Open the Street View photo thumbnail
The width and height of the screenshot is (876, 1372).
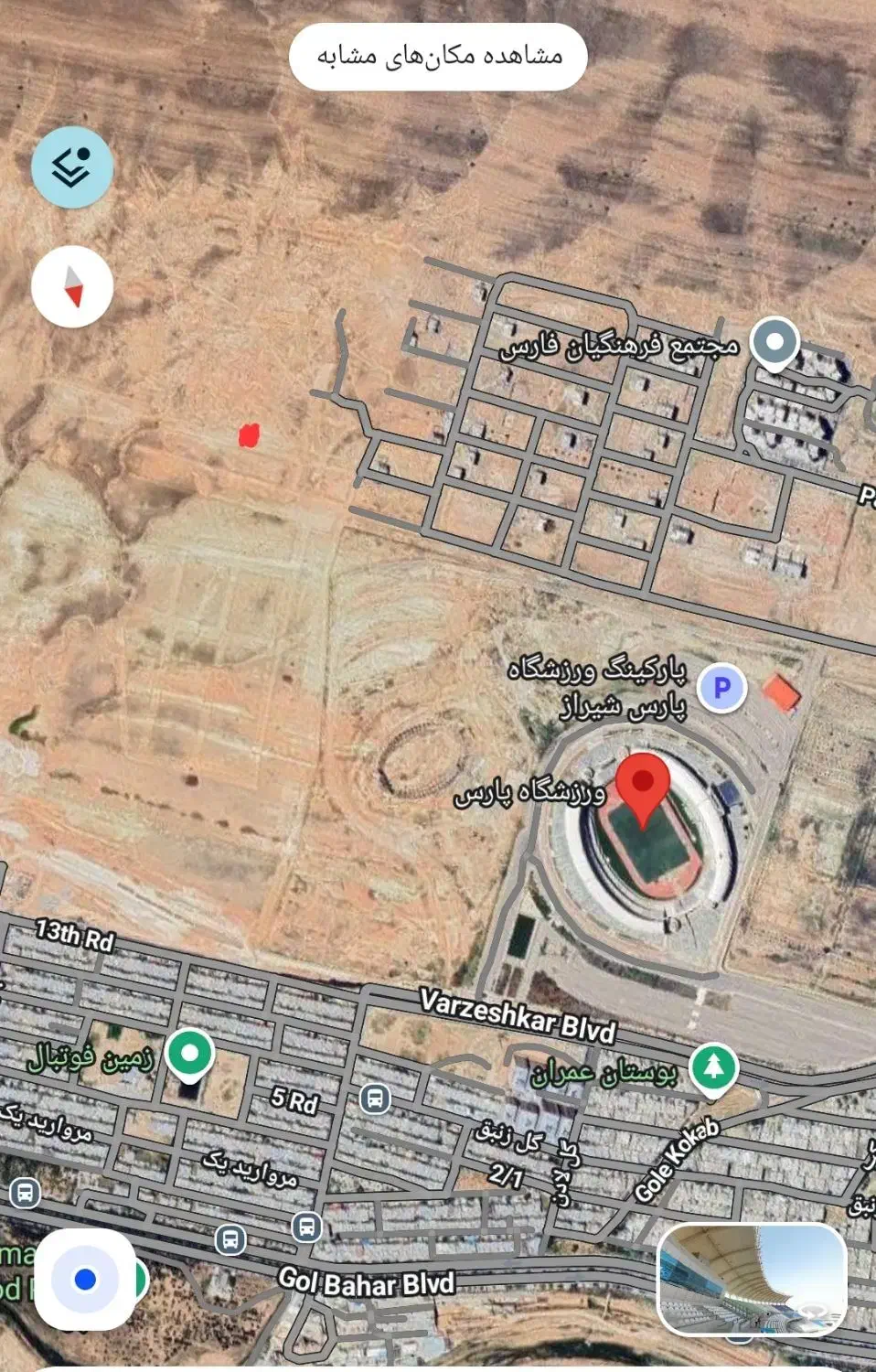pyautogui.click(x=752, y=1279)
